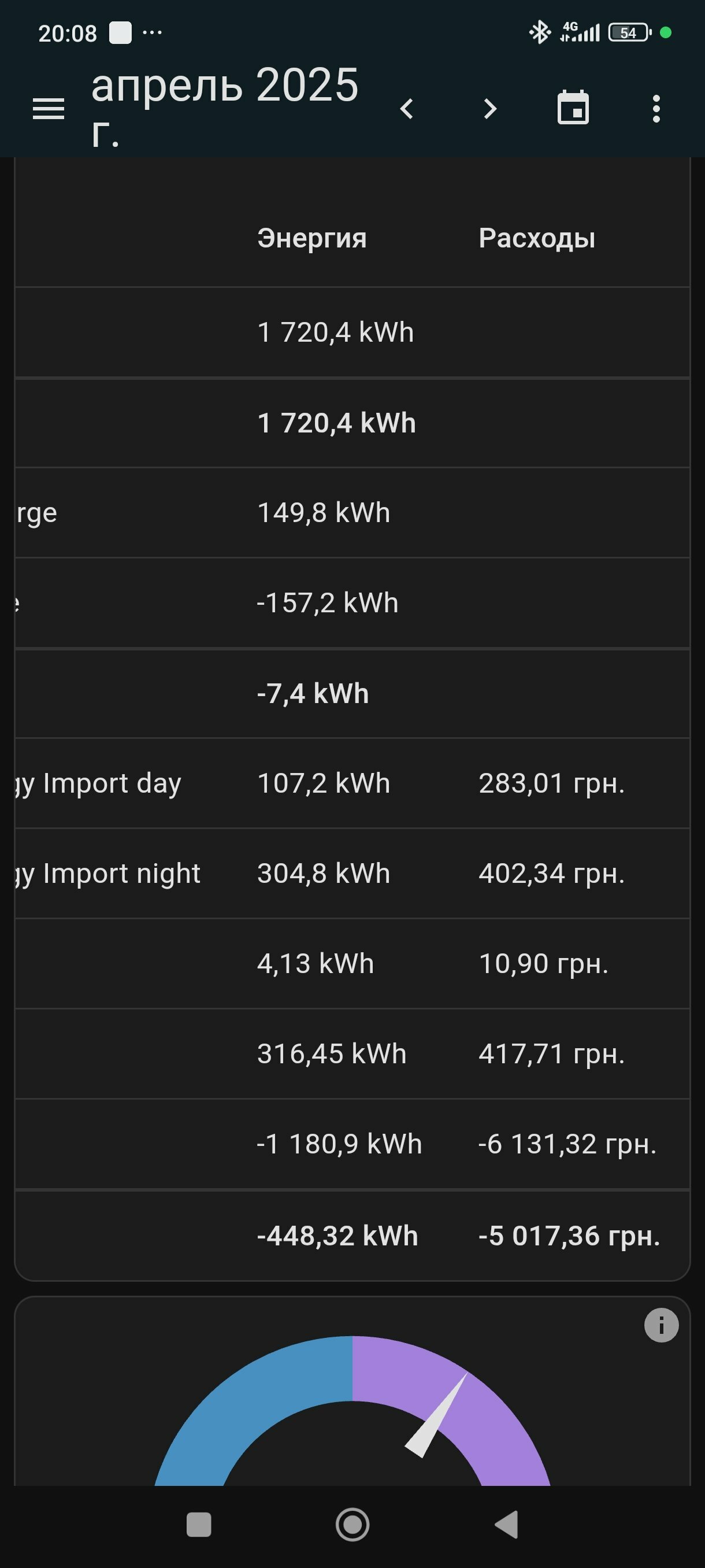The width and height of the screenshot is (705, 1568).
Task: Open the hamburger drawer menu
Action: tap(48, 109)
